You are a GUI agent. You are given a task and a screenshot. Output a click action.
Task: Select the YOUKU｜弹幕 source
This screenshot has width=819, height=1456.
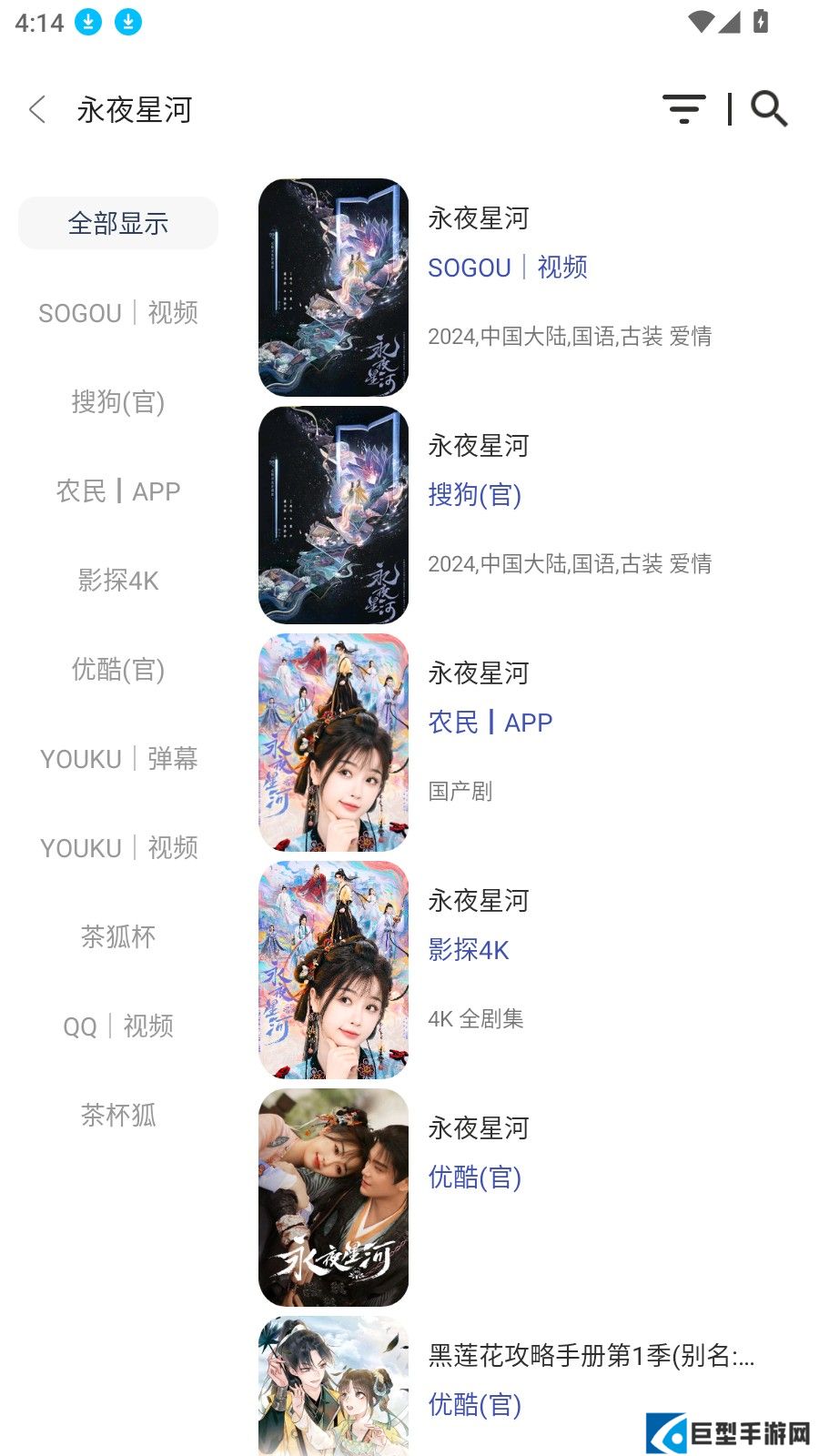(x=118, y=758)
